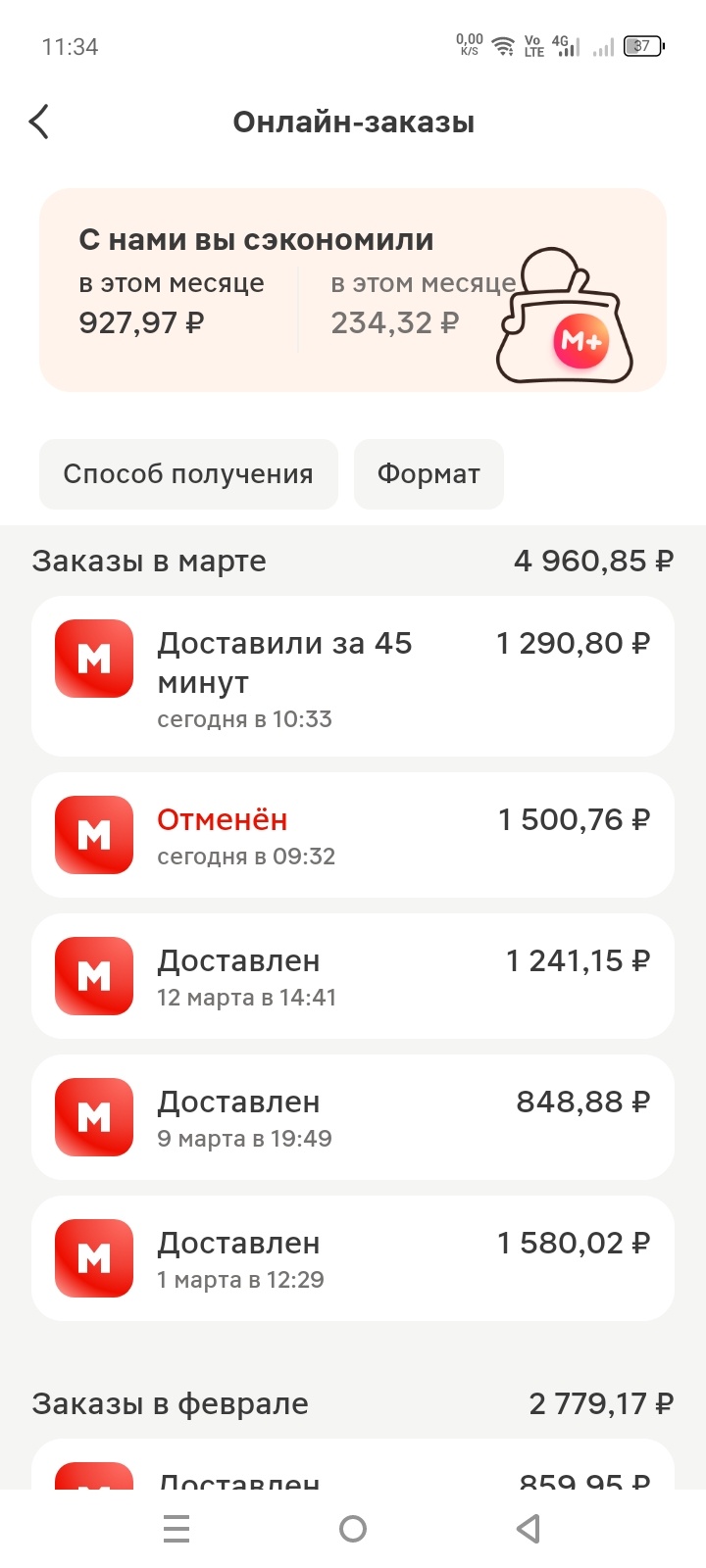Go back from Онлайн-заказы screen
The width and height of the screenshot is (706, 1568).
39,122
